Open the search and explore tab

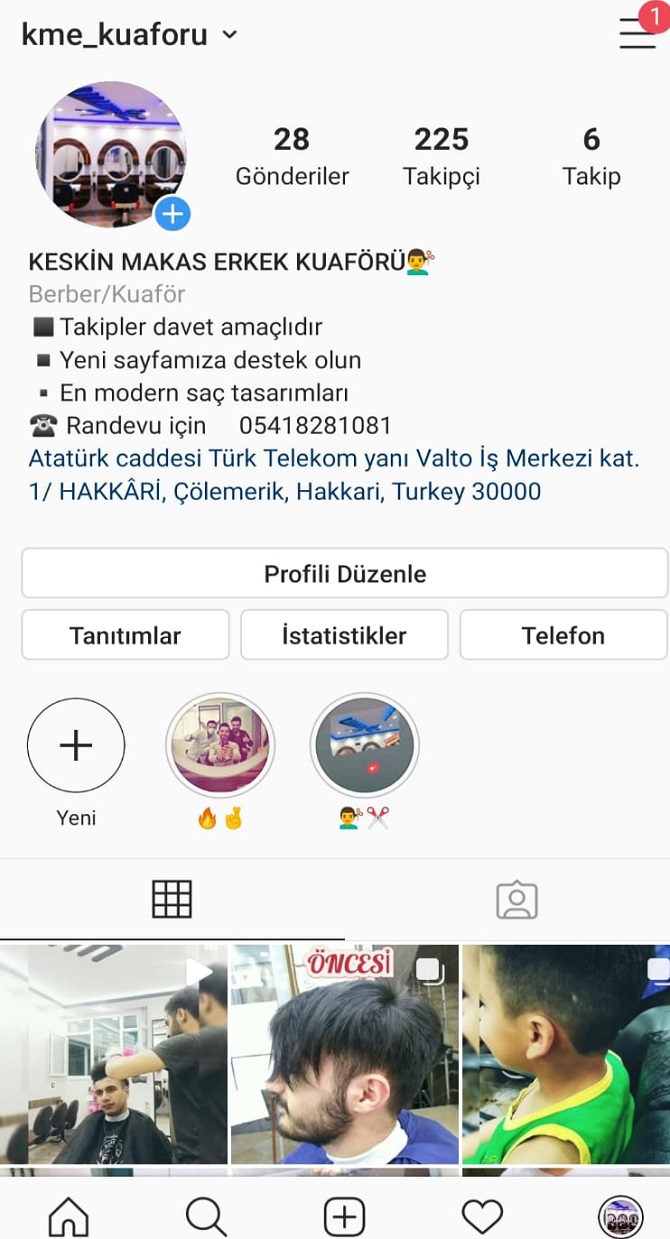pyautogui.click(x=206, y=1216)
